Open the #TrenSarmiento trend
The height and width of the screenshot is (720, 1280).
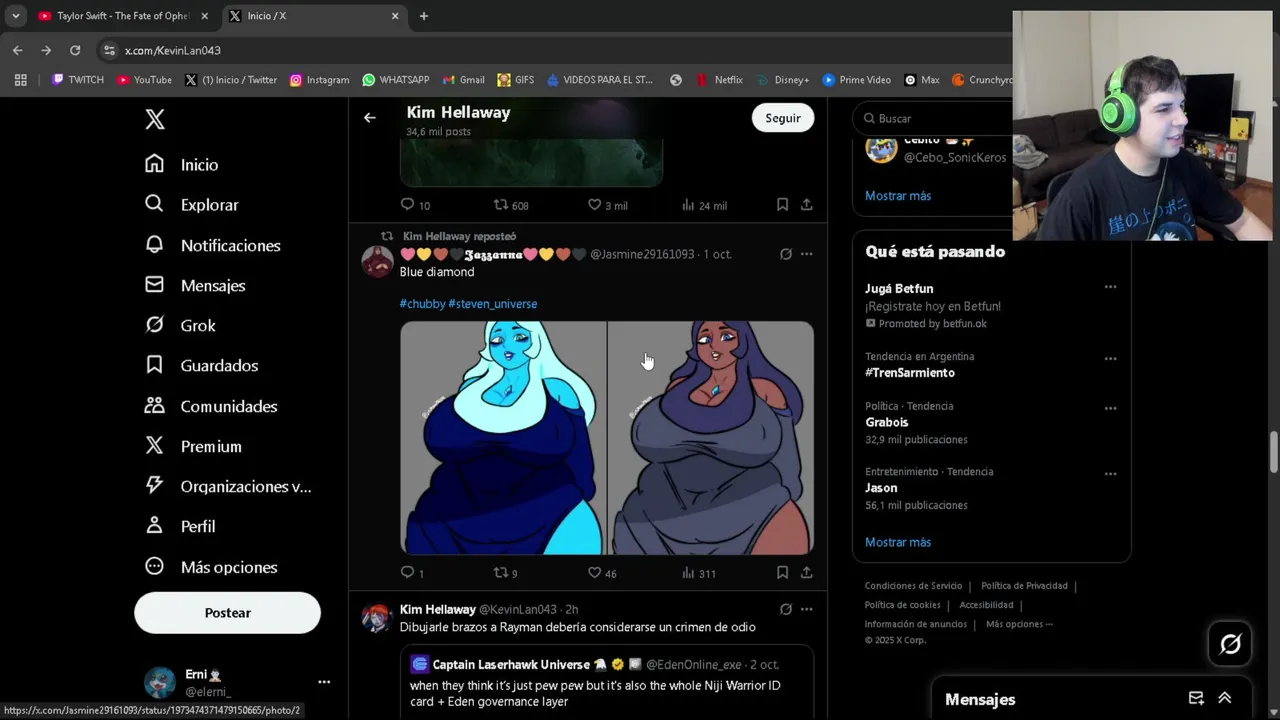909,373
